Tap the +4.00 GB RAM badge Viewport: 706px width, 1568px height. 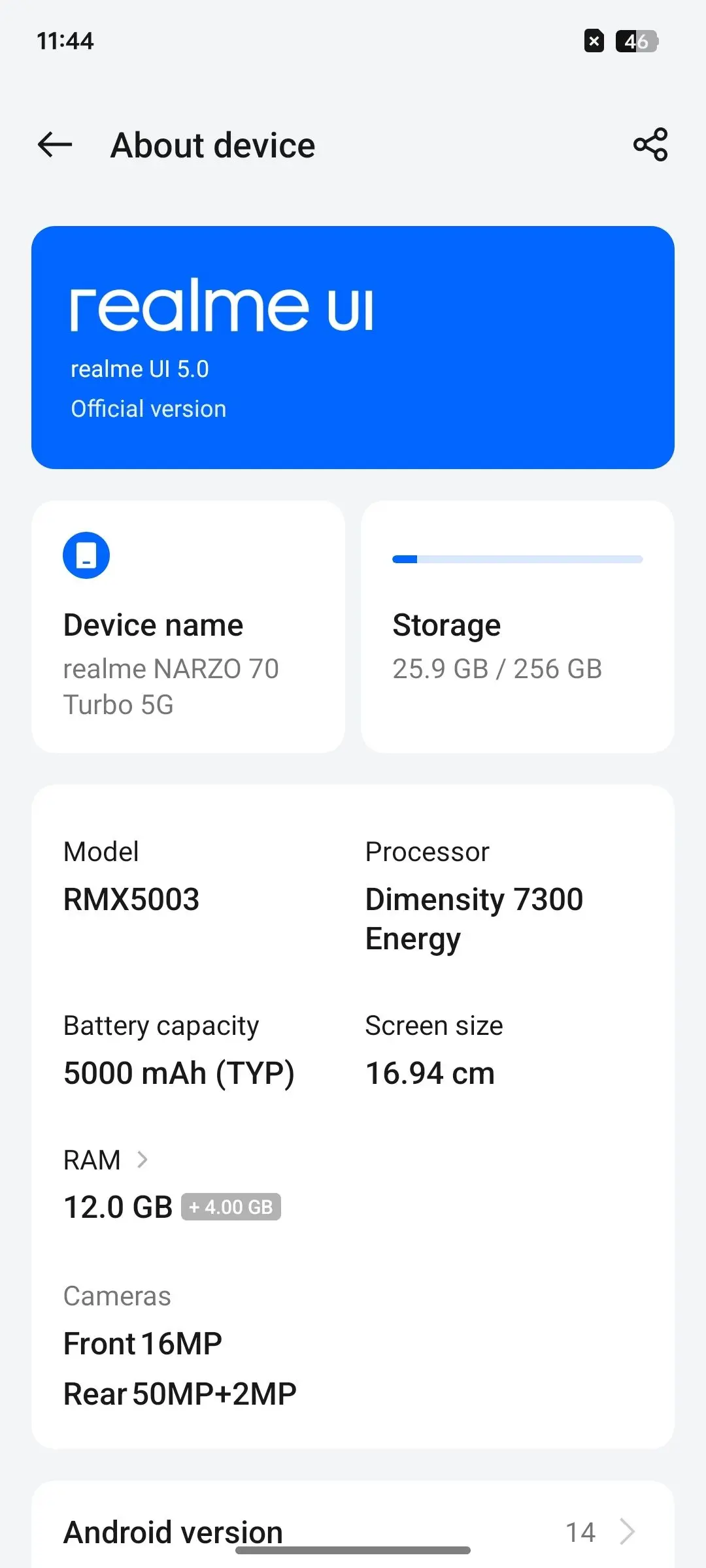[x=231, y=1207]
